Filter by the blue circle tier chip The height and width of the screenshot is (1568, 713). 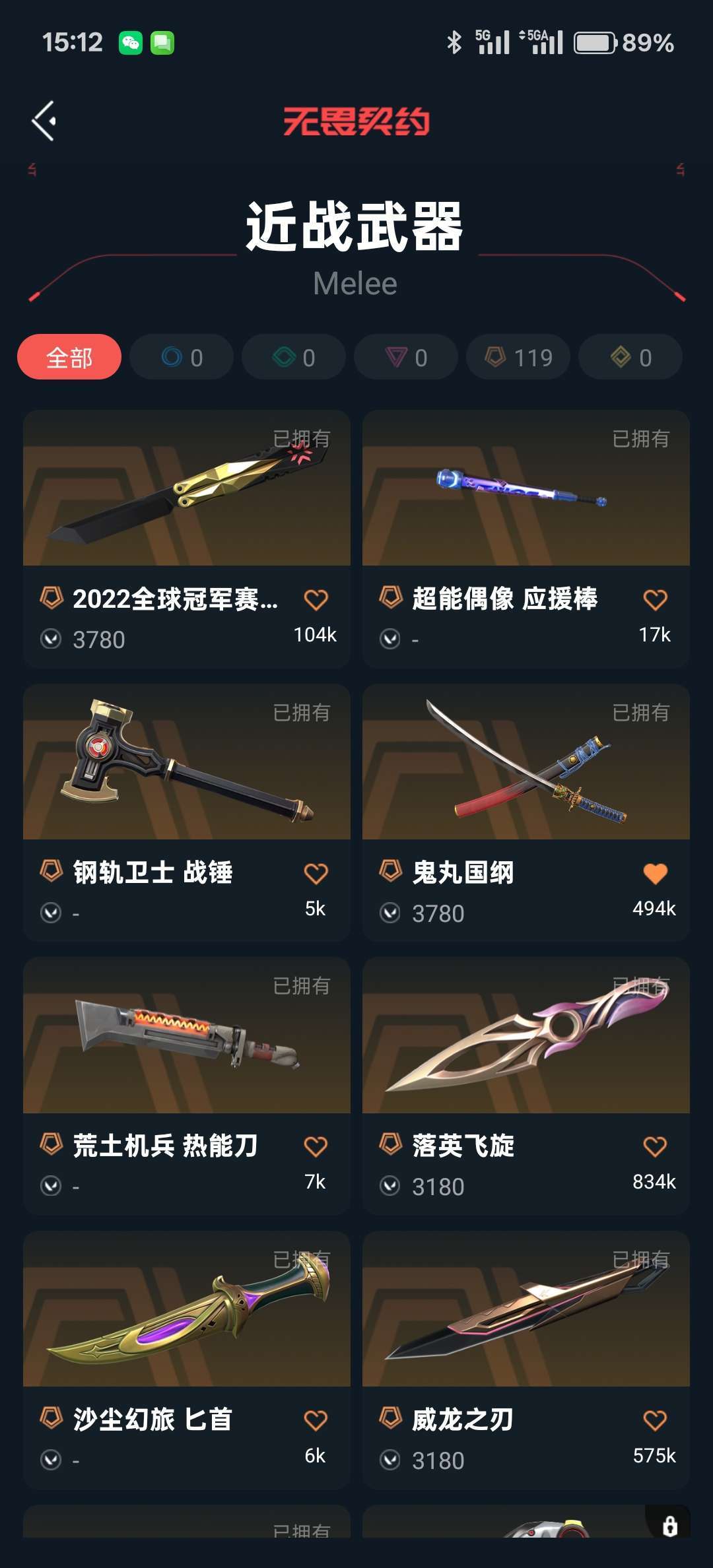182,357
